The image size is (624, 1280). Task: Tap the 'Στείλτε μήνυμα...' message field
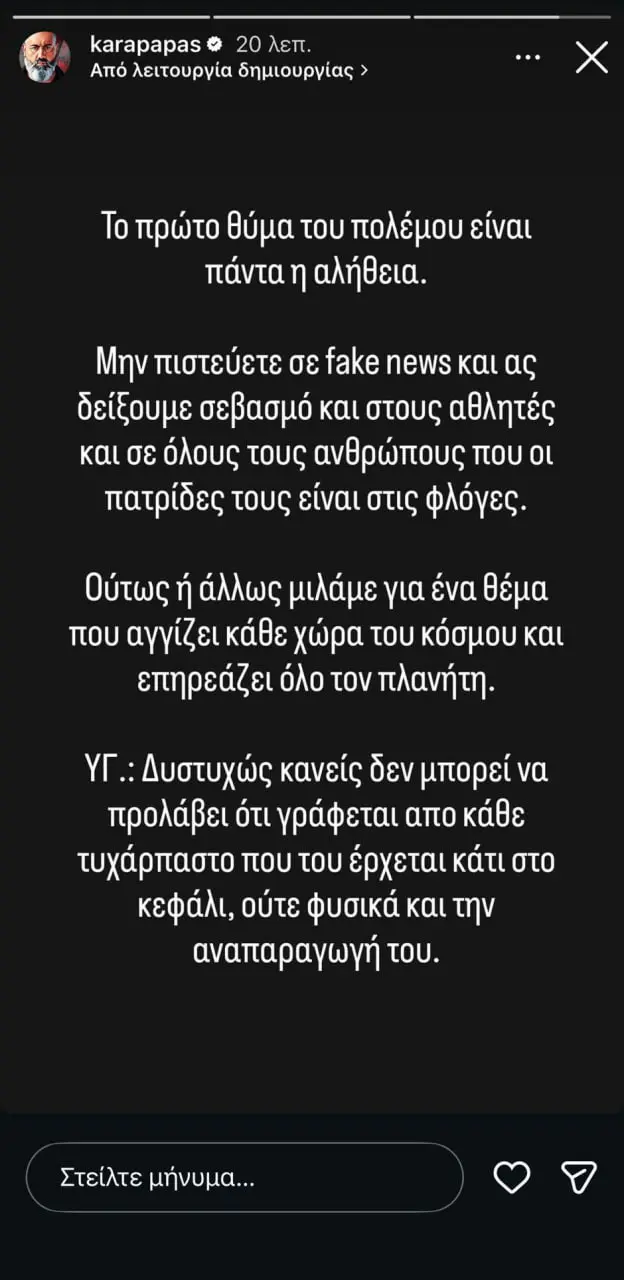tap(244, 1177)
